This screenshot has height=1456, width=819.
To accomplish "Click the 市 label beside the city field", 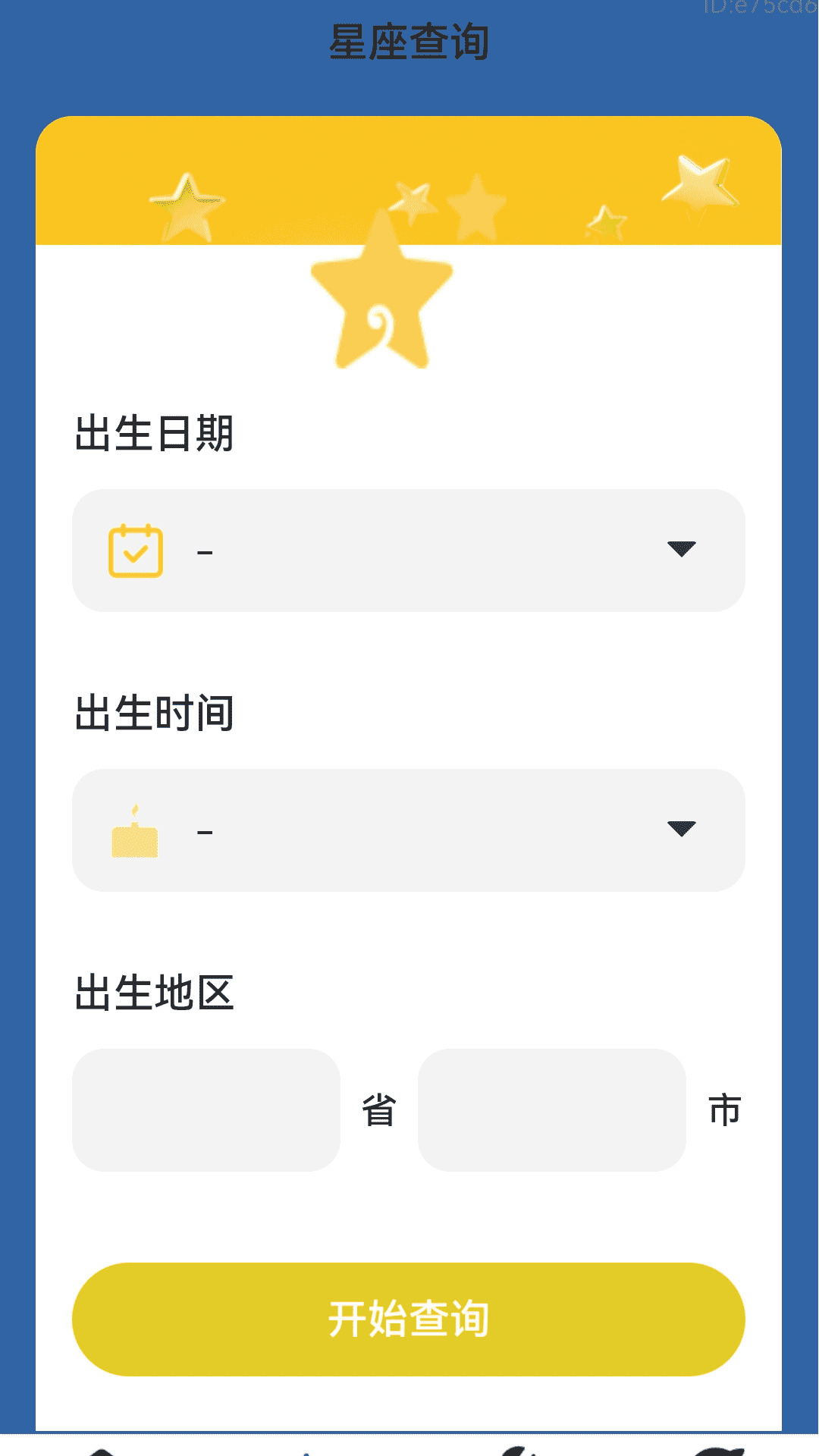I will coord(726,1109).
